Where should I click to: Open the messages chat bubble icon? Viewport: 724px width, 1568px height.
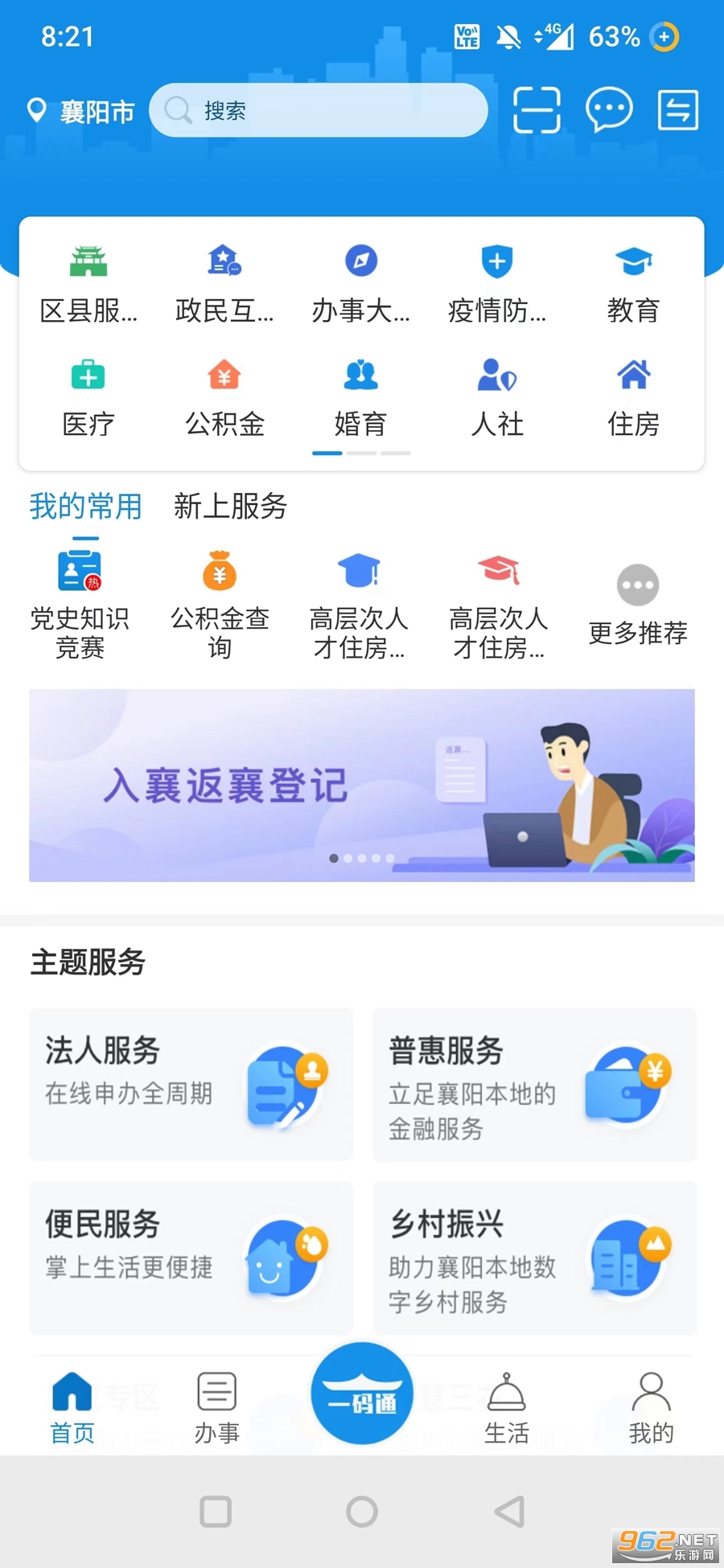coord(609,110)
